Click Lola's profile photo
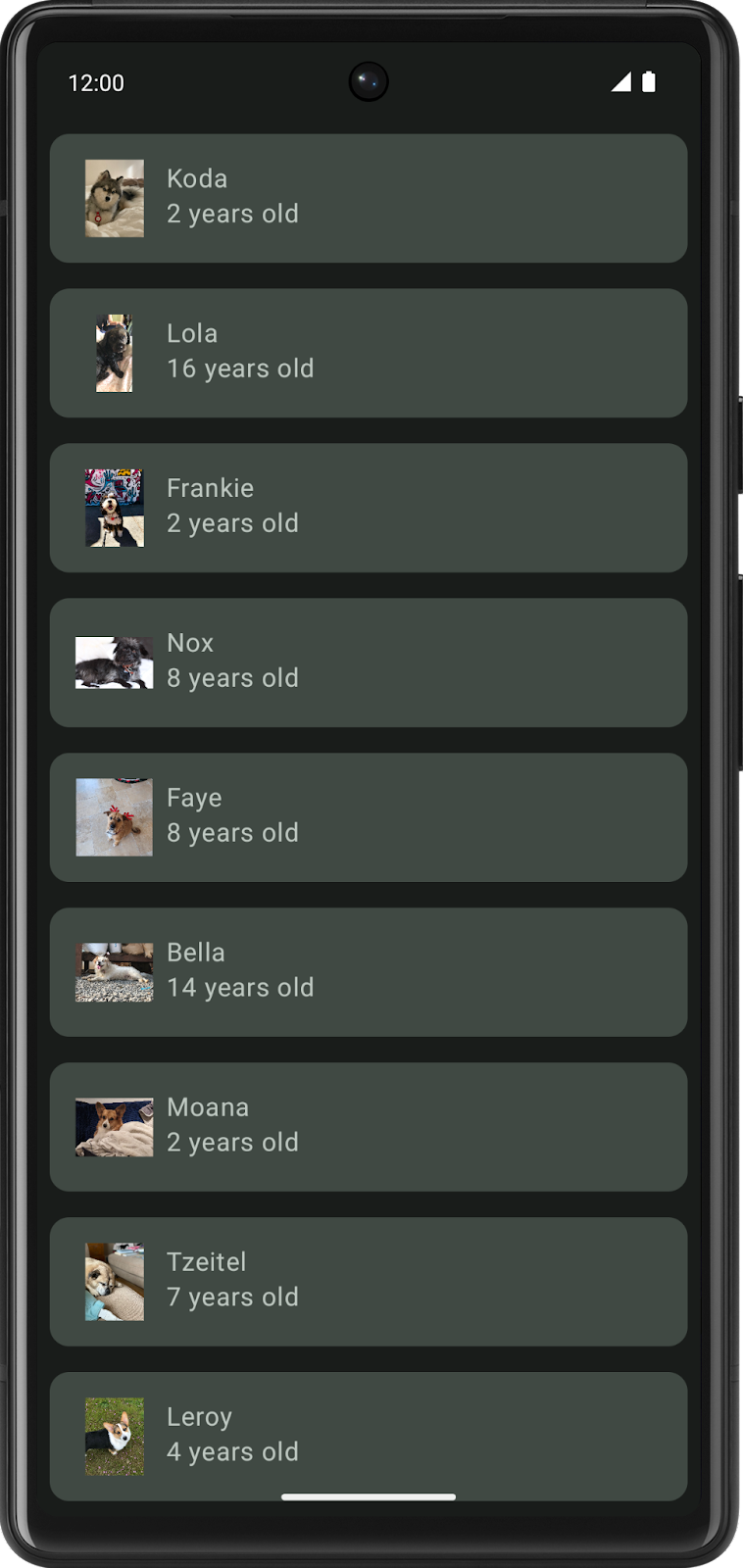Image resolution: width=743 pixels, height=1568 pixels. click(x=114, y=351)
